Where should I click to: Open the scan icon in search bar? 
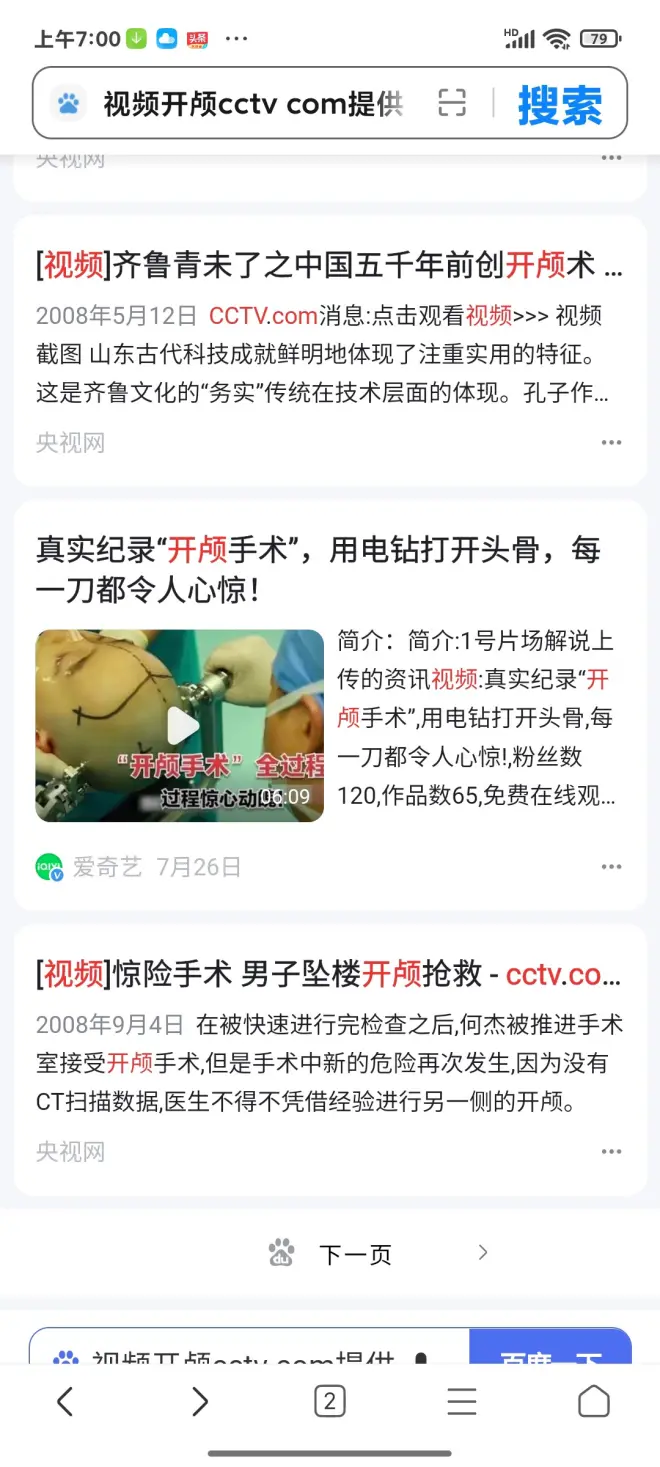[452, 103]
